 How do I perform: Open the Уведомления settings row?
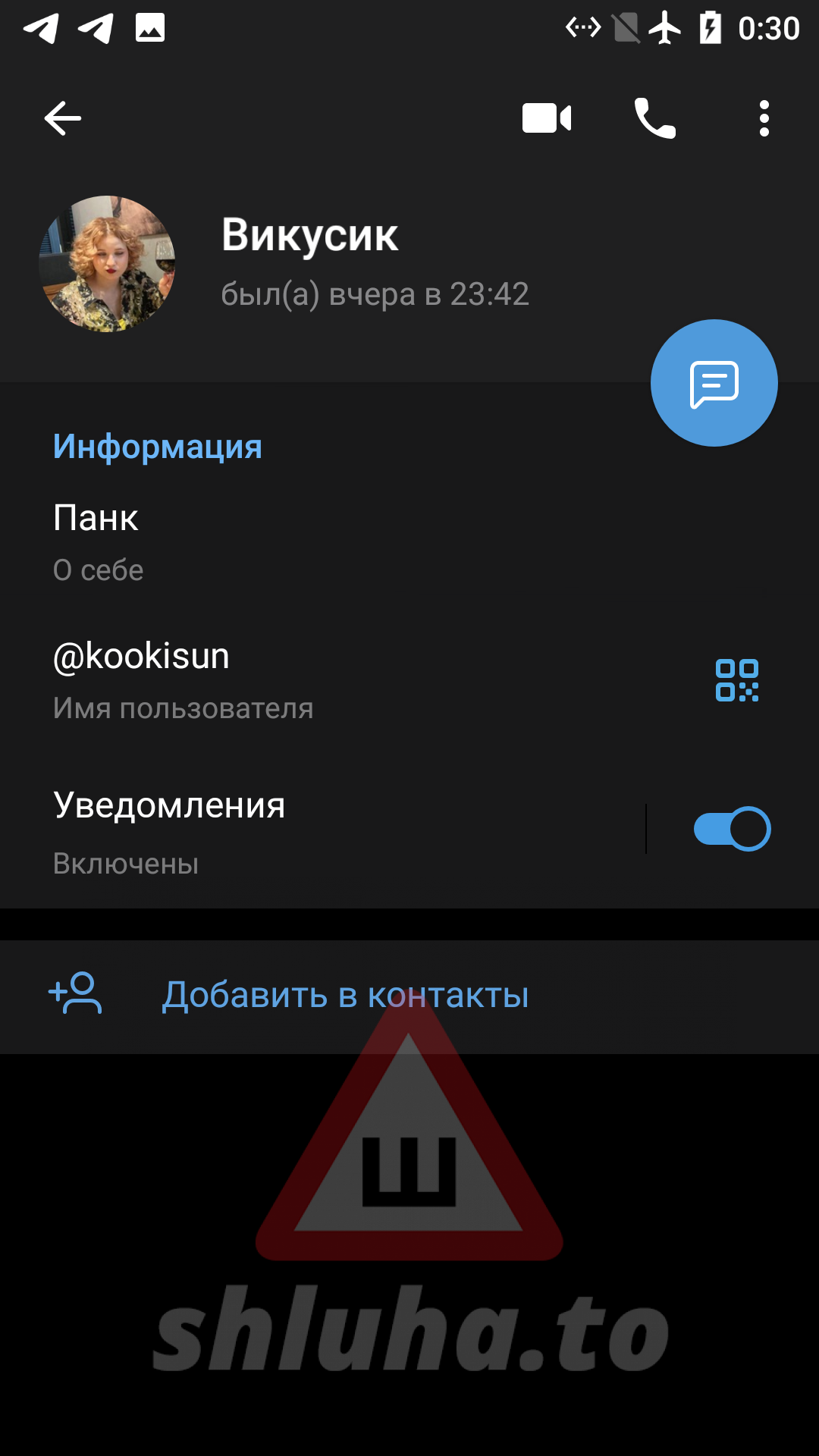tap(303, 831)
